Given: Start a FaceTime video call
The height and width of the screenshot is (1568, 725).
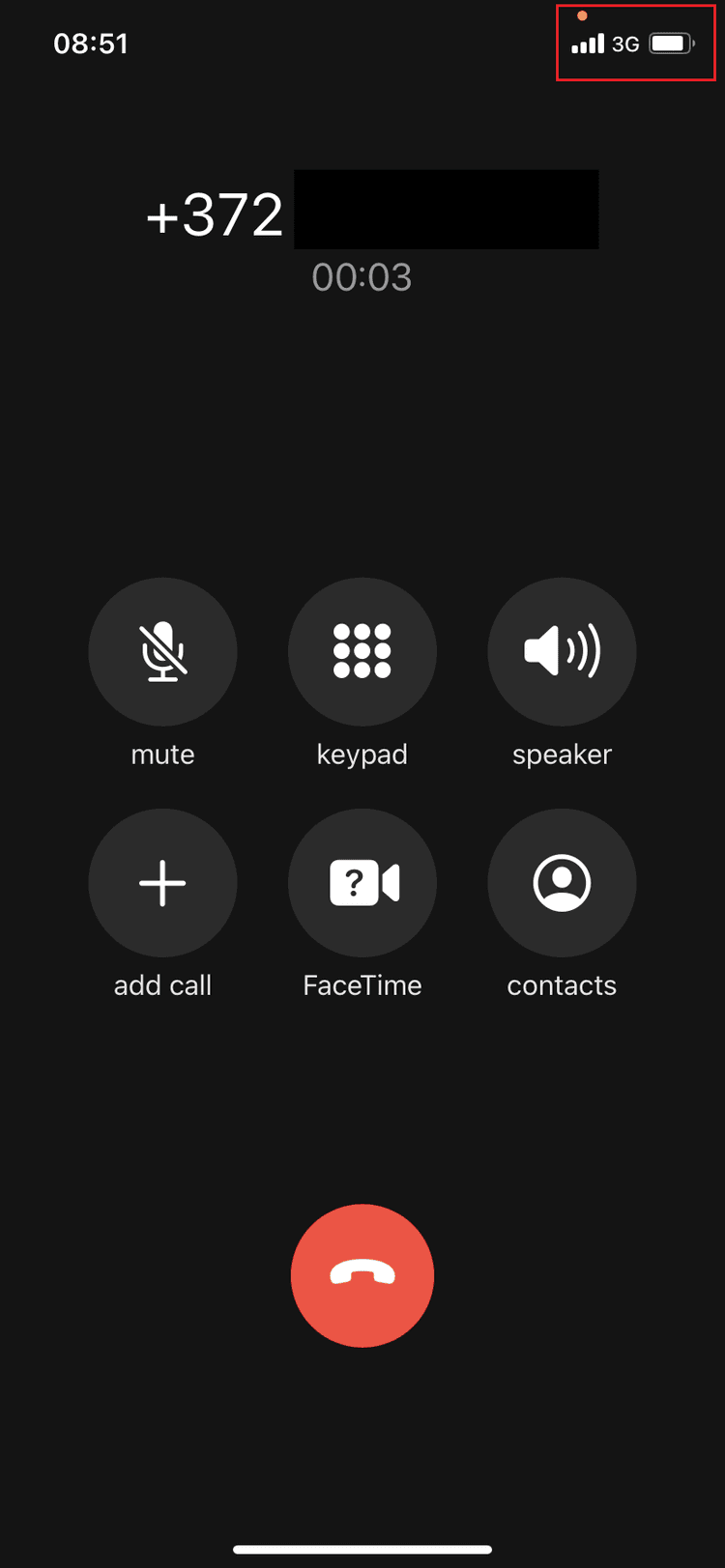Looking at the screenshot, I should point(362,883).
